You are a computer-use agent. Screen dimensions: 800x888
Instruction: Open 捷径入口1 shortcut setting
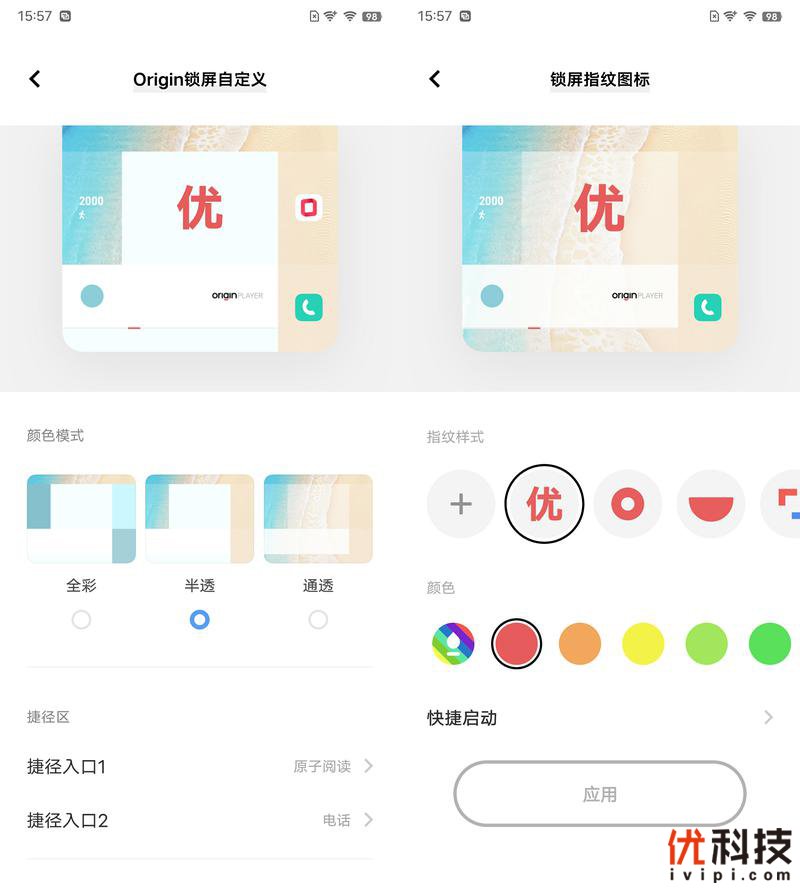[x=199, y=767]
